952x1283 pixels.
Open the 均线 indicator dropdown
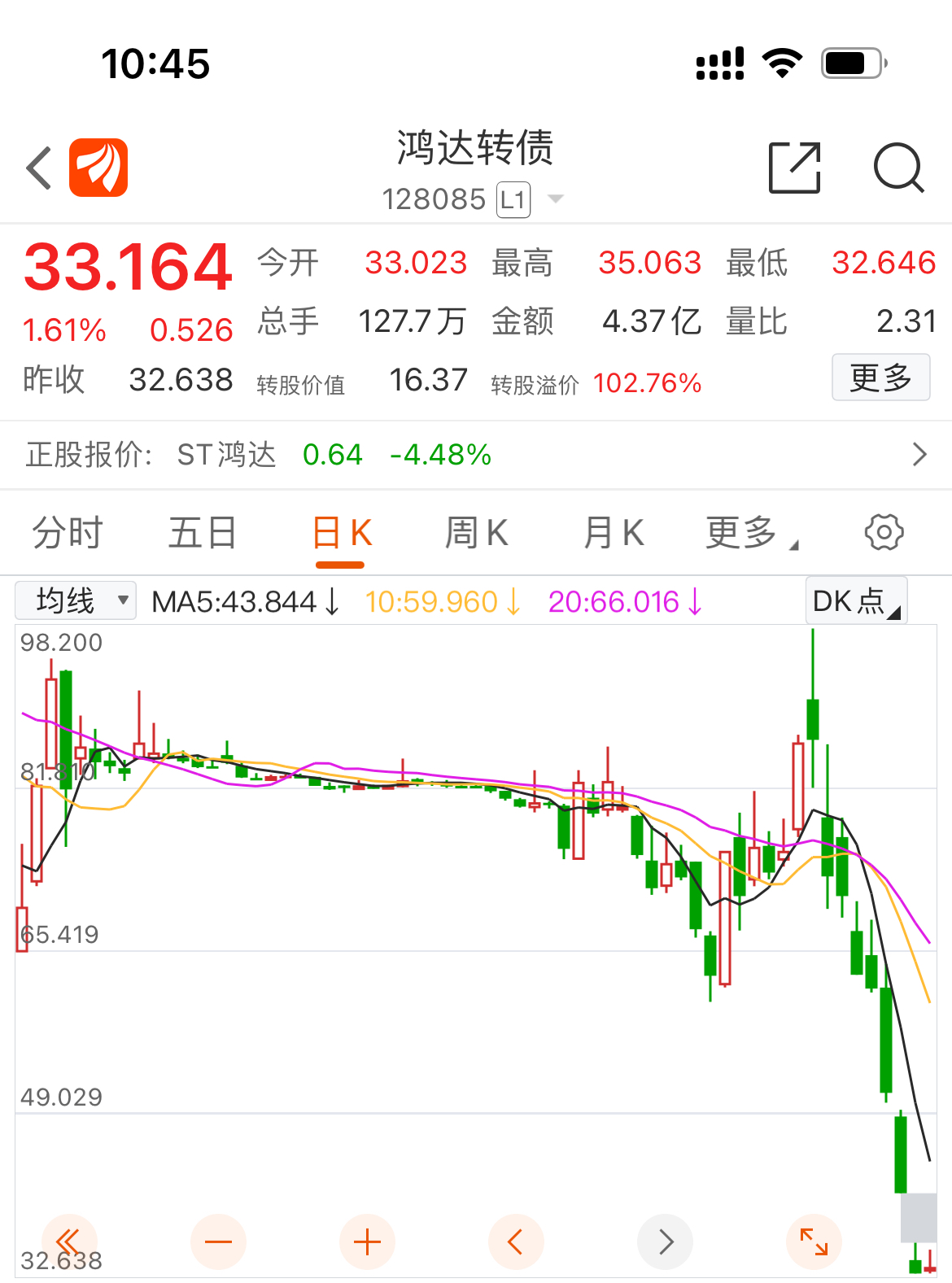[76, 601]
